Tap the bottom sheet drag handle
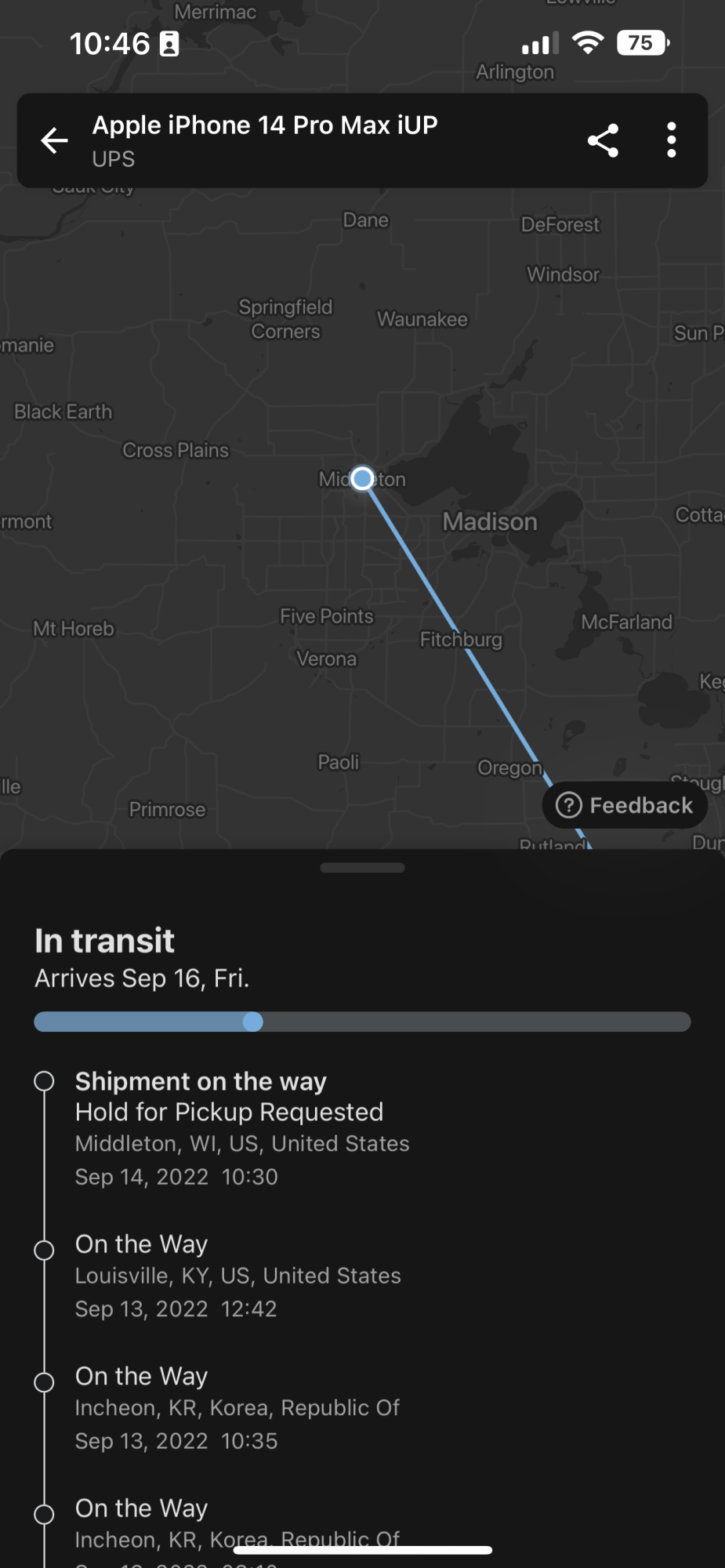Screen dimensions: 725x1568 (x=362, y=868)
